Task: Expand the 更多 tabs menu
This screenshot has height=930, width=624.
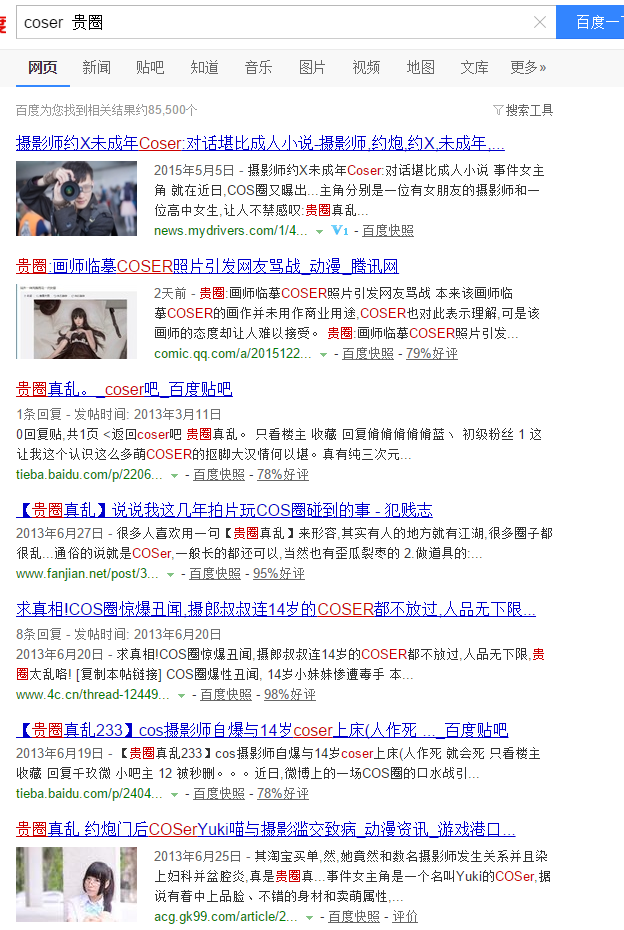Action: 528,67
